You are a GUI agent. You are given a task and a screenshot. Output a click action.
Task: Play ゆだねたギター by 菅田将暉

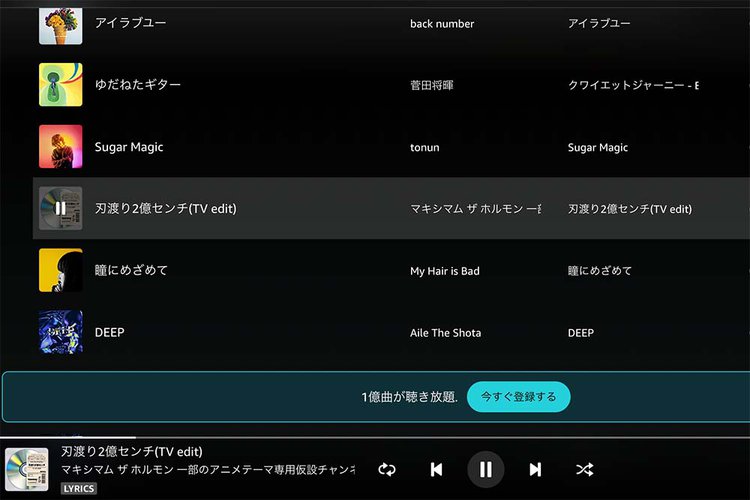[x=60, y=85]
